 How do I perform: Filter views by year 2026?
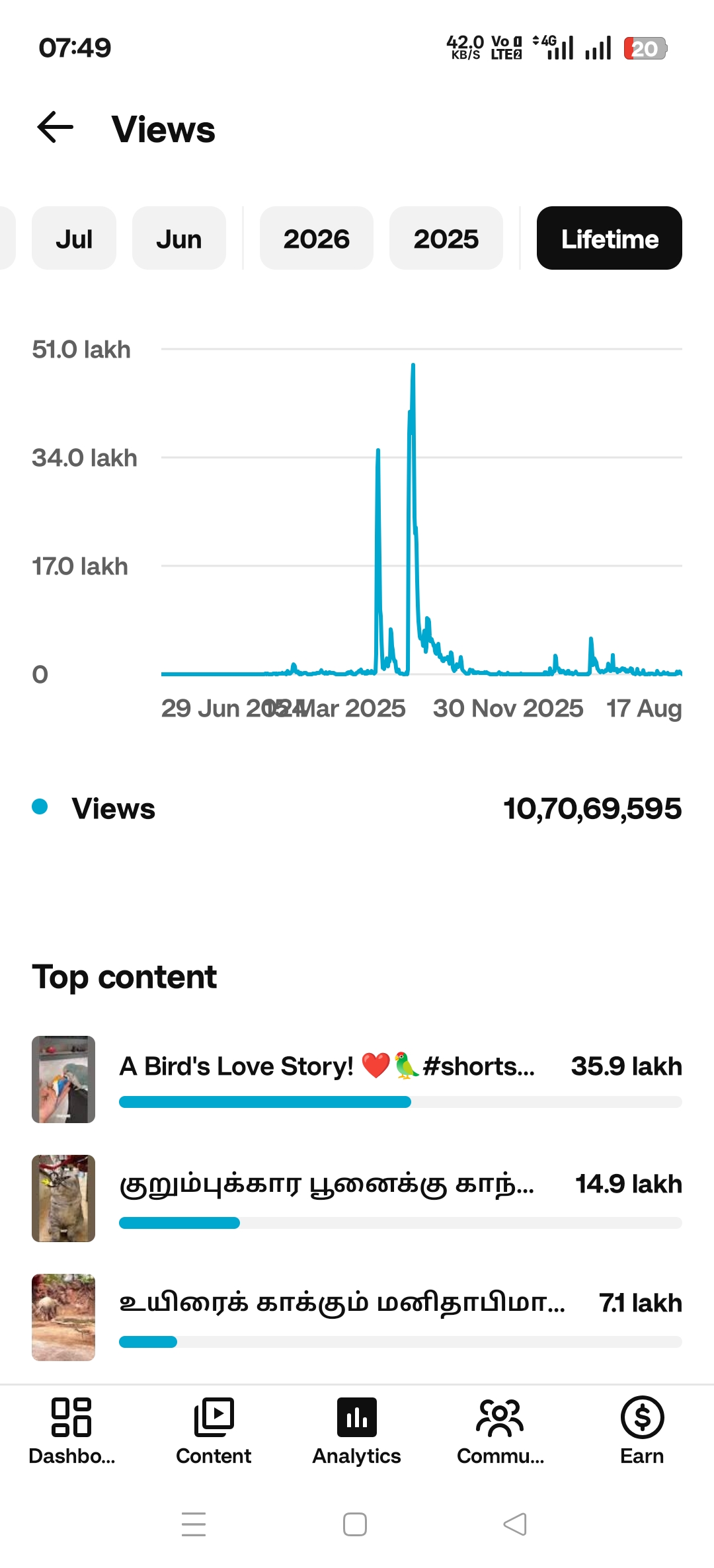317,238
